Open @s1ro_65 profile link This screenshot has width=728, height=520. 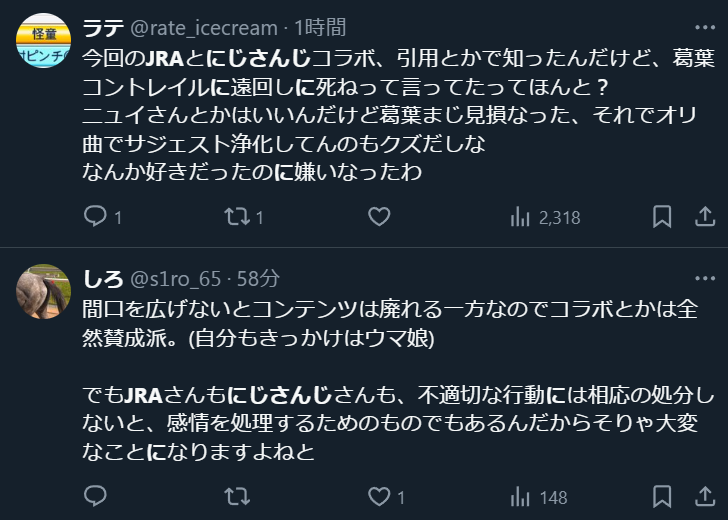click(177, 278)
